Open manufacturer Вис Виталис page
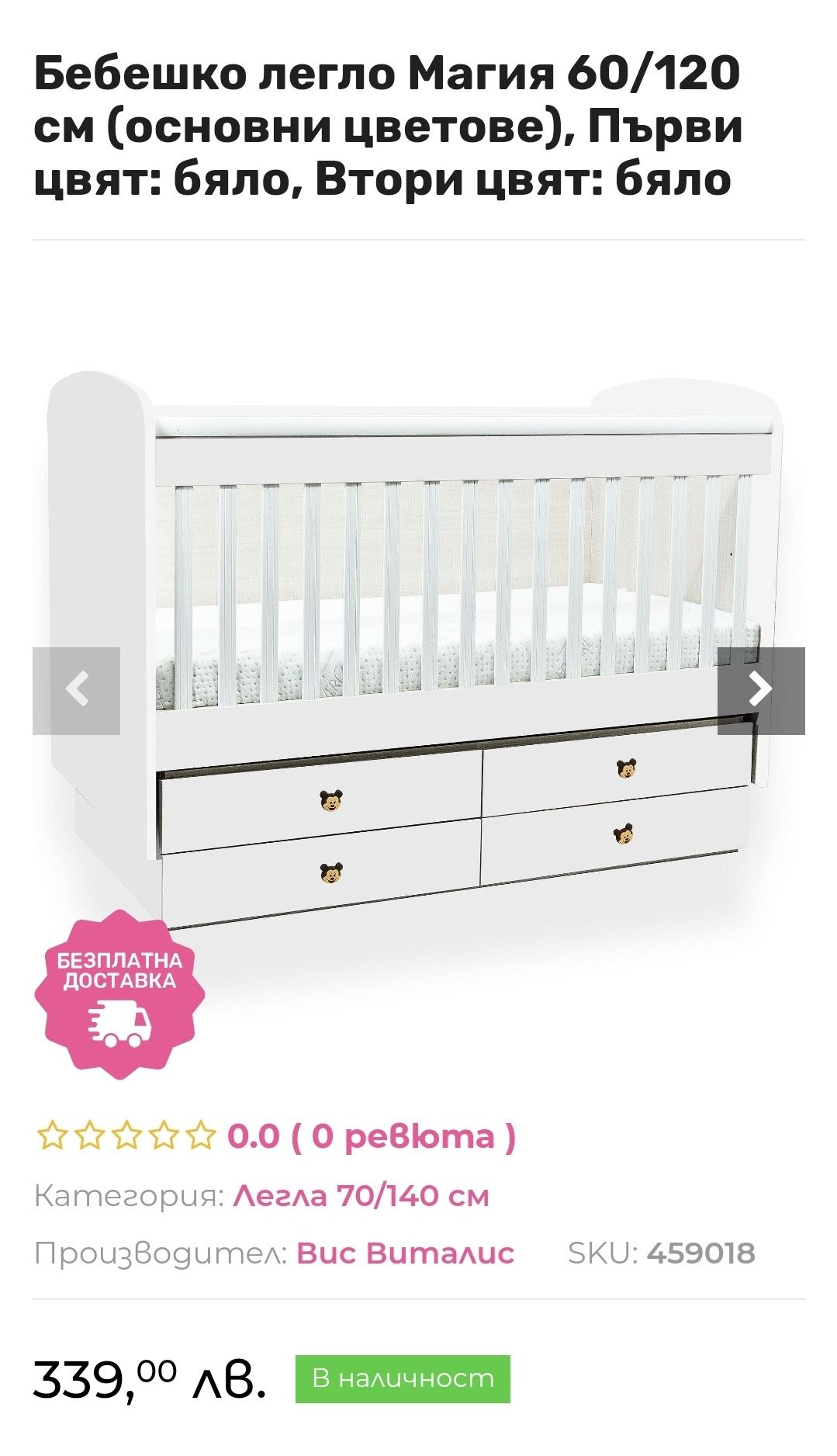Image resolution: width=837 pixels, height=1456 pixels. [x=405, y=1253]
